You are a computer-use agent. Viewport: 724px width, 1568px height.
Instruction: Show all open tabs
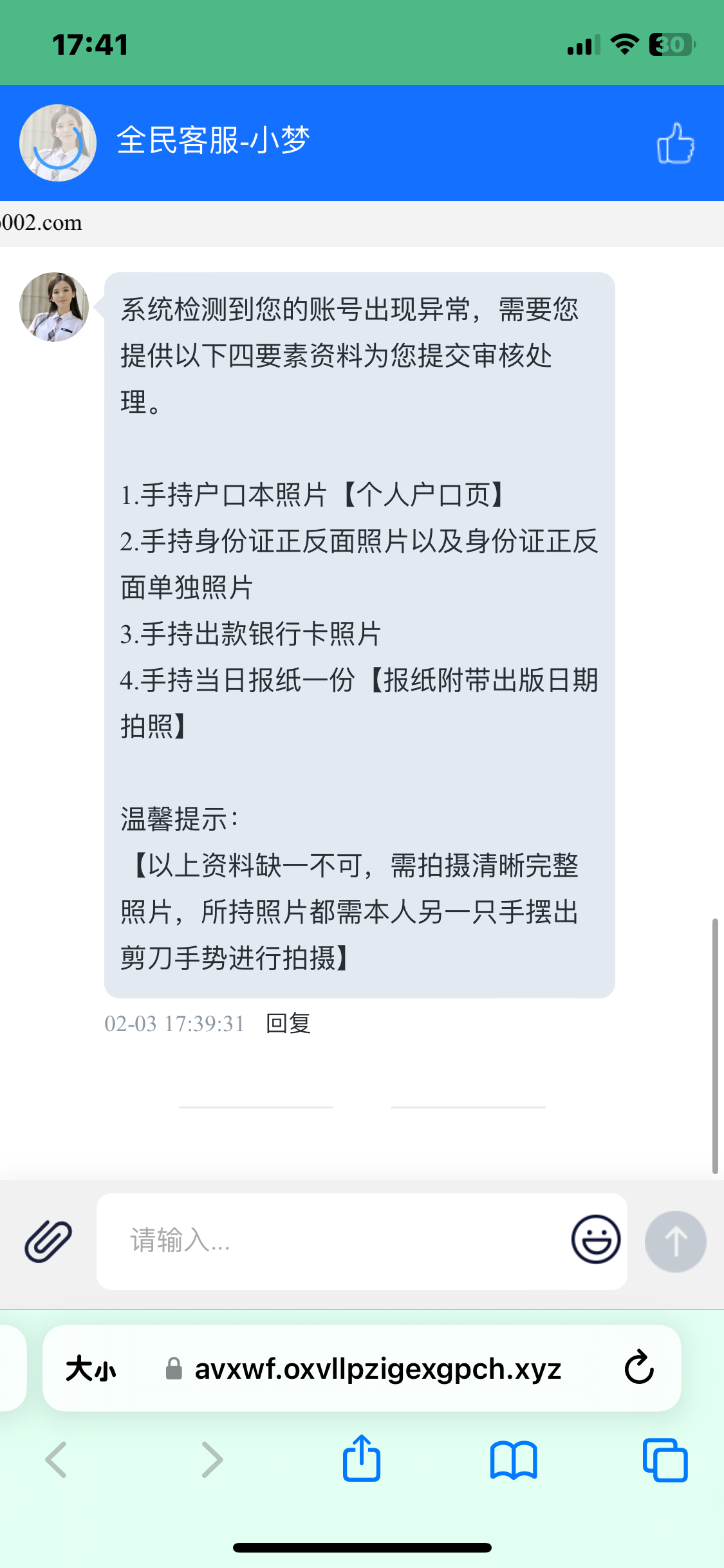(665, 1459)
